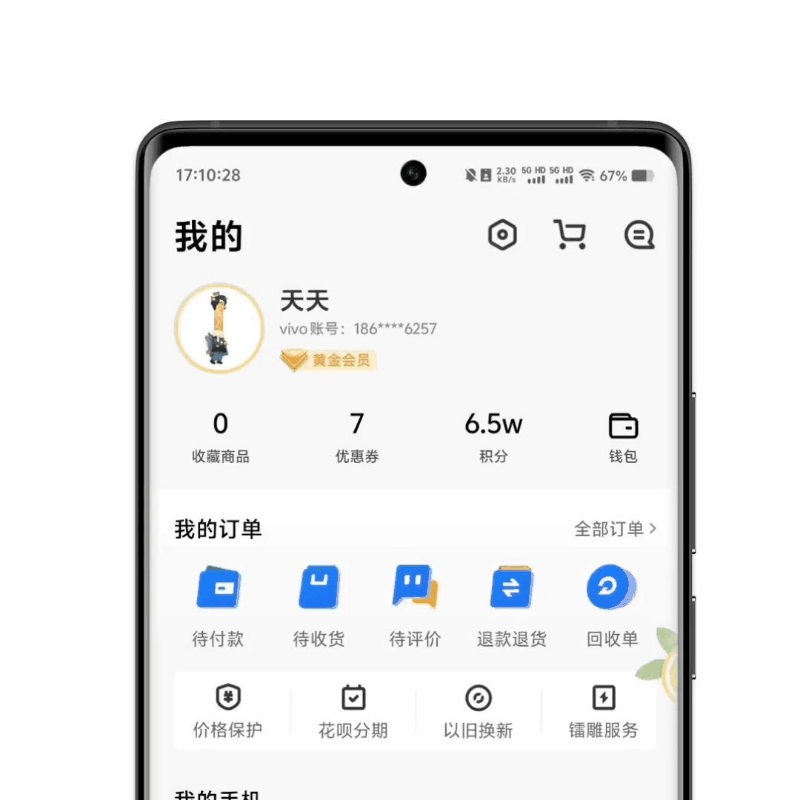Open 待收货 orders awaiting delivery
Image resolution: width=800 pixels, height=800 pixels.
(319, 606)
